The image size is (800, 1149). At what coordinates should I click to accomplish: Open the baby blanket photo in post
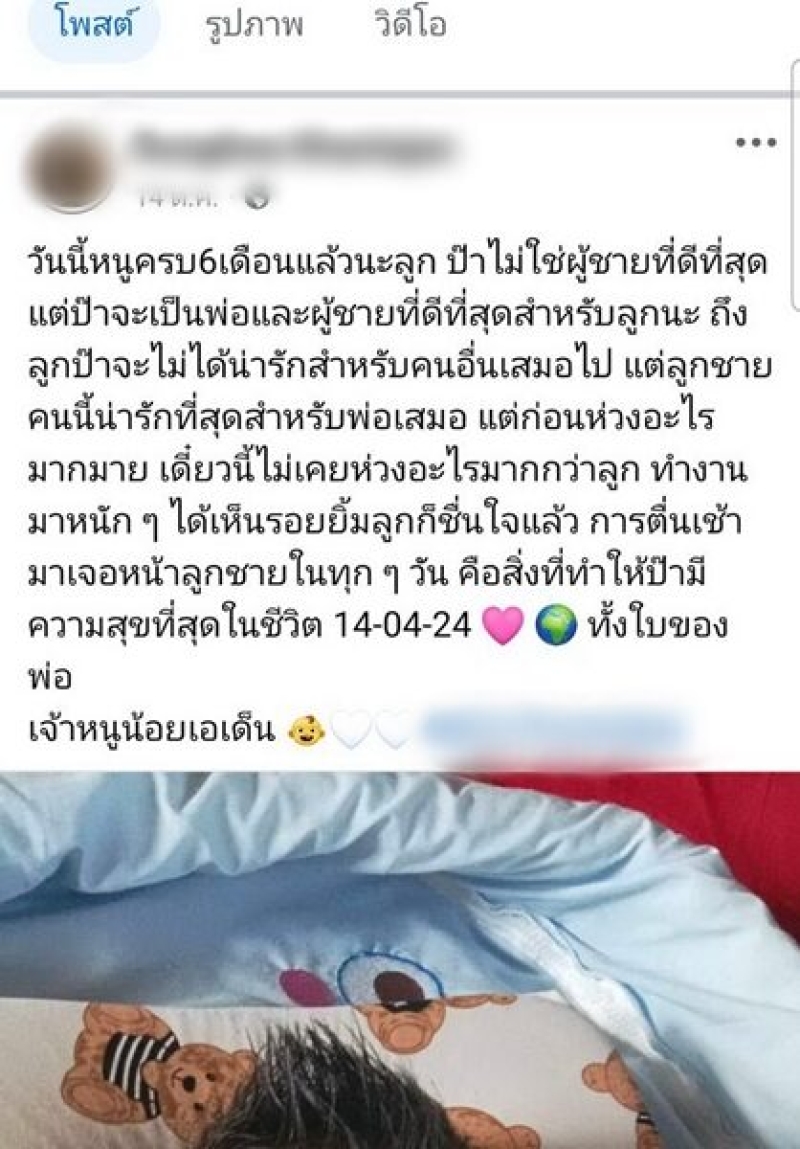coord(400,960)
